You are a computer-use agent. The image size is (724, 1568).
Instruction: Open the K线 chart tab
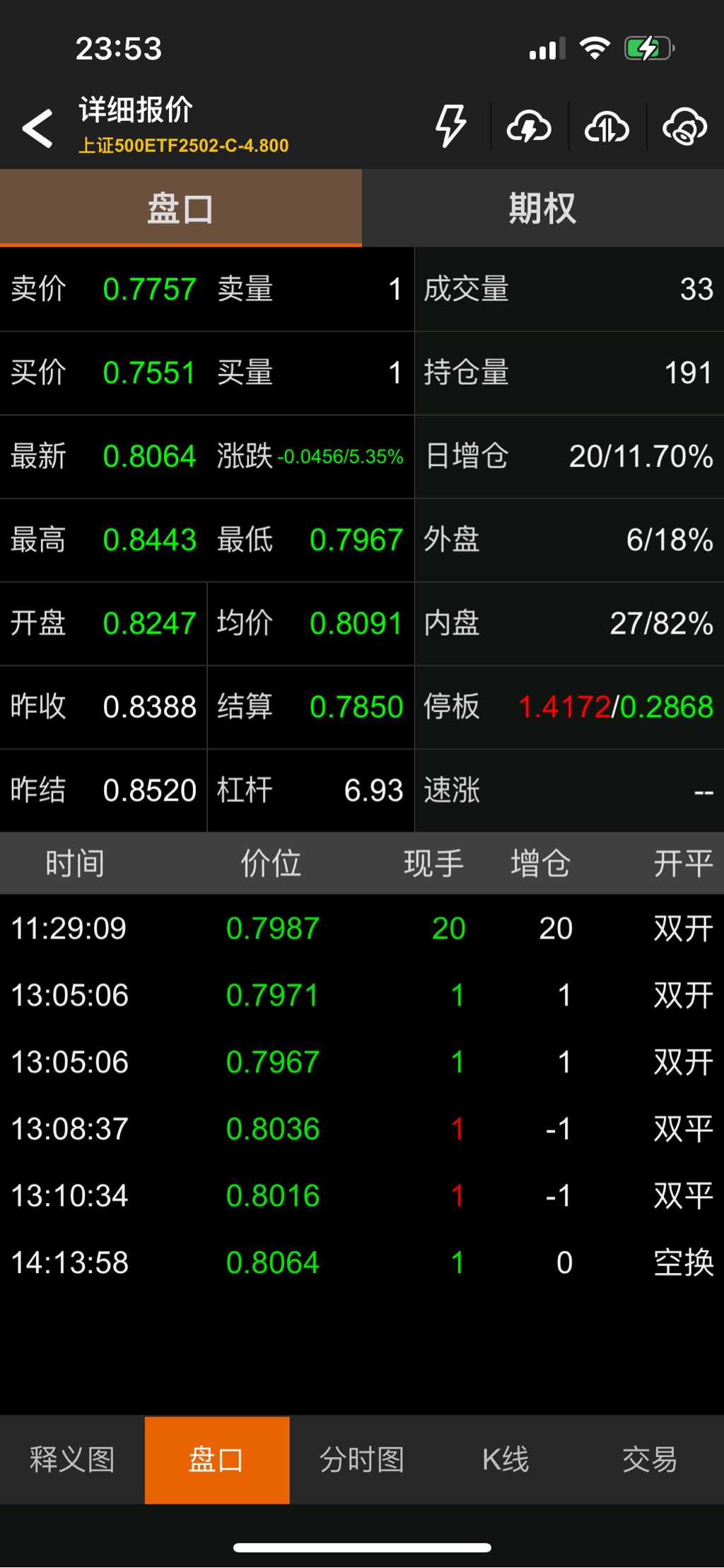point(506,1459)
